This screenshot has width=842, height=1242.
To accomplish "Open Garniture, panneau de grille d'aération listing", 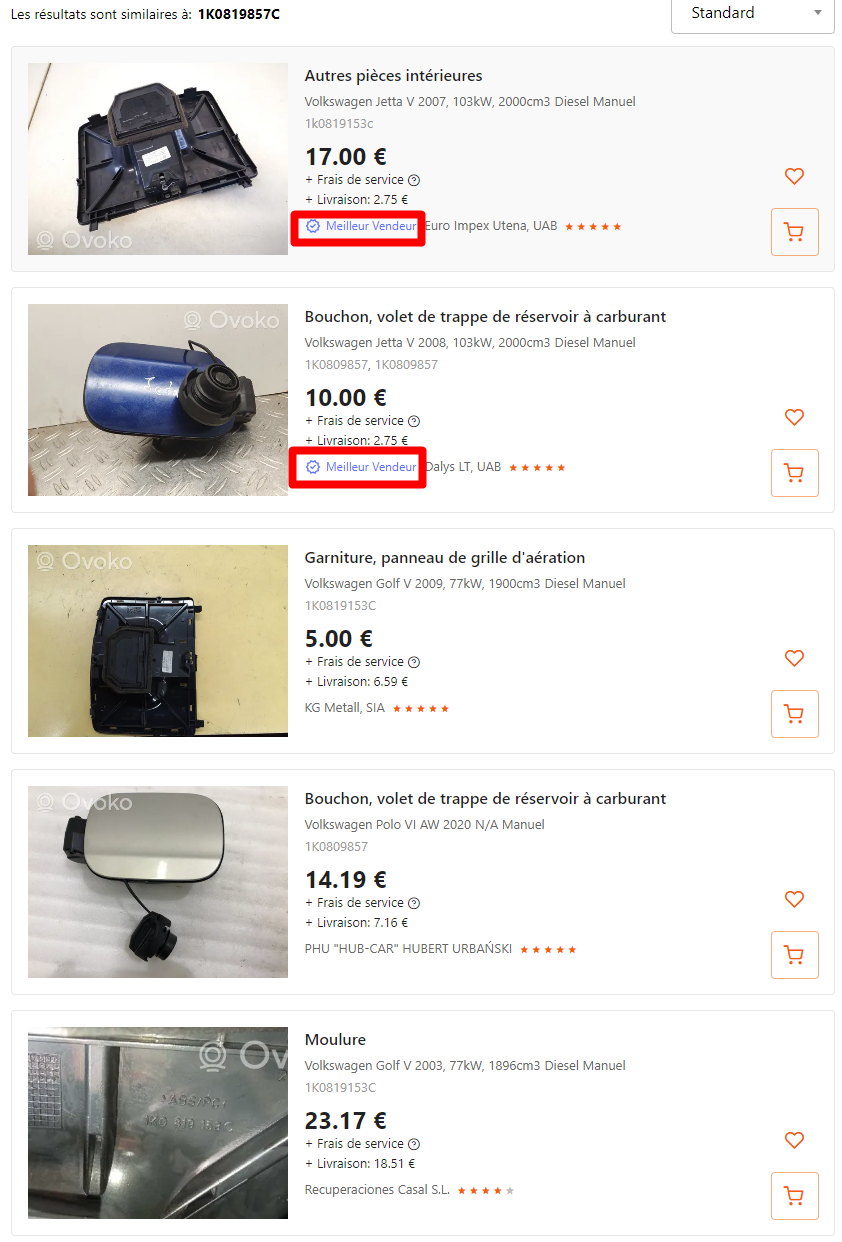I will tap(444, 558).
